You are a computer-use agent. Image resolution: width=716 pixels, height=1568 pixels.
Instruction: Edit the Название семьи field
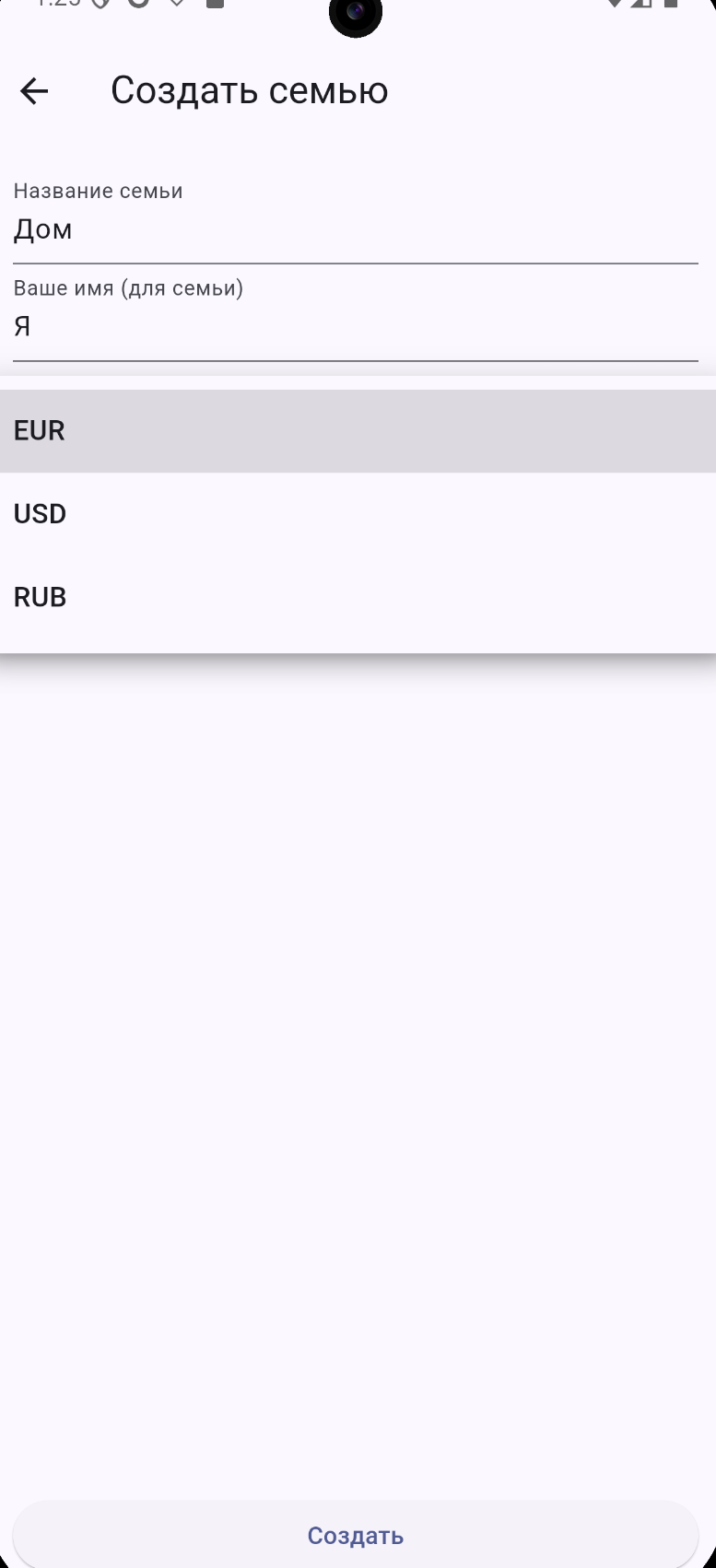point(356,229)
